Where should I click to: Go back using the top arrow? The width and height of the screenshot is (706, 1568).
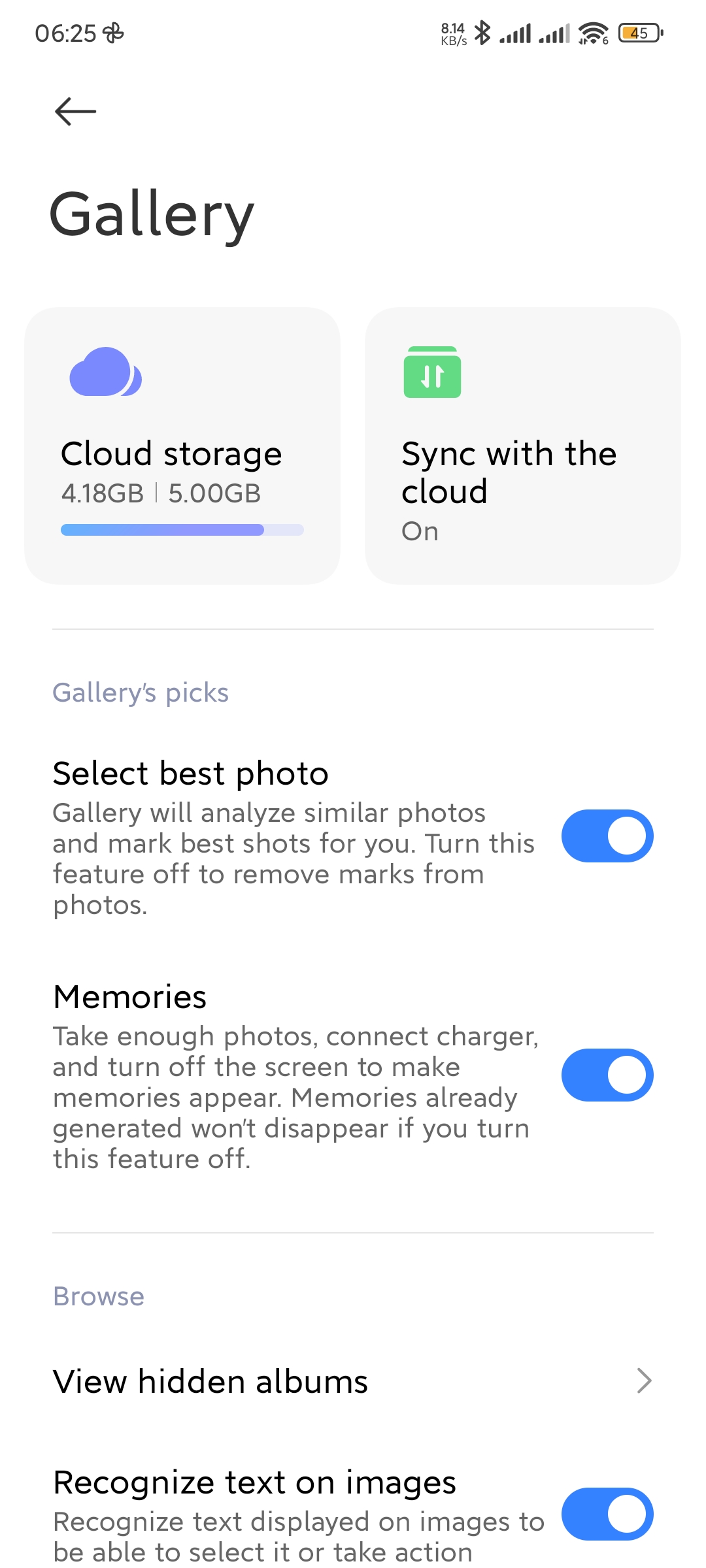click(x=75, y=111)
